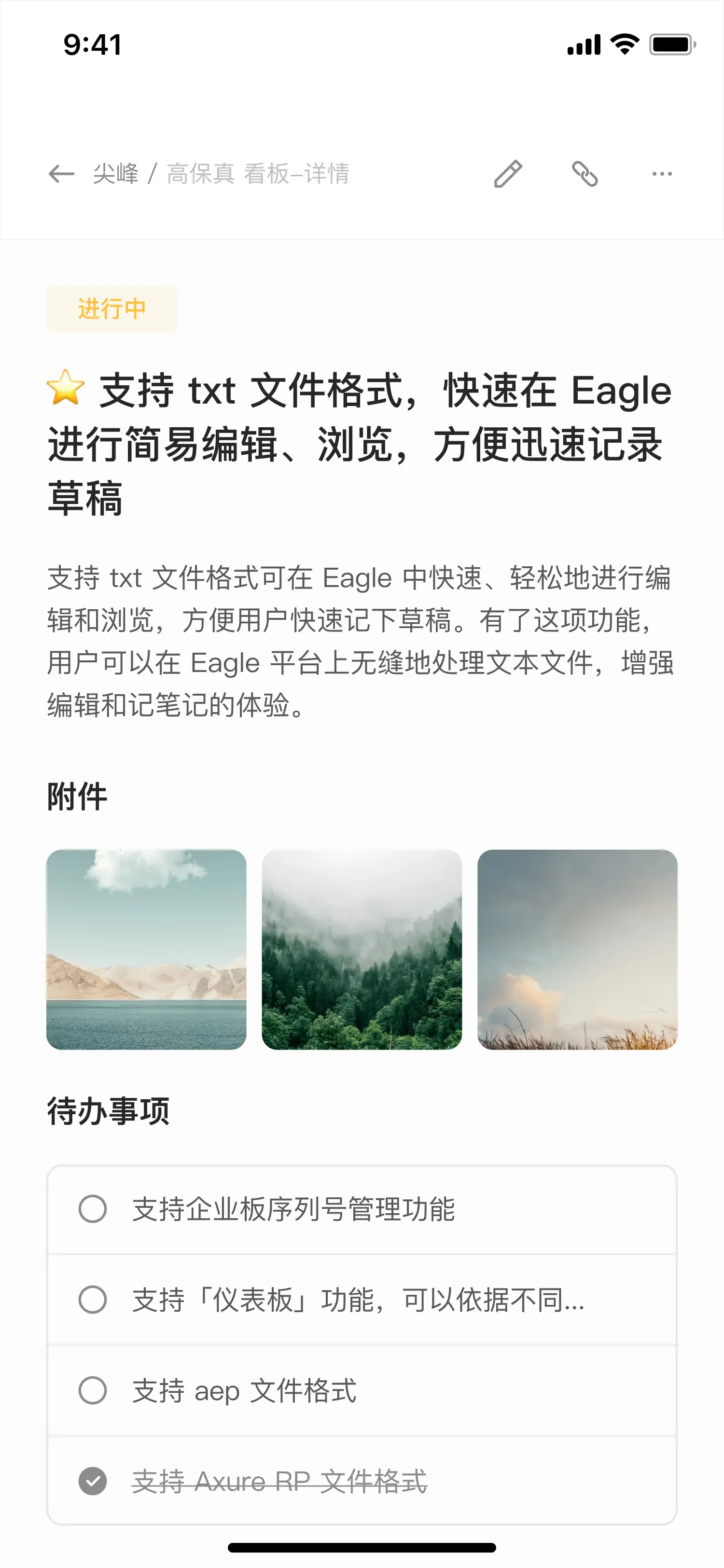Click the copy link icon
The height and width of the screenshot is (1568, 724).
click(585, 173)
